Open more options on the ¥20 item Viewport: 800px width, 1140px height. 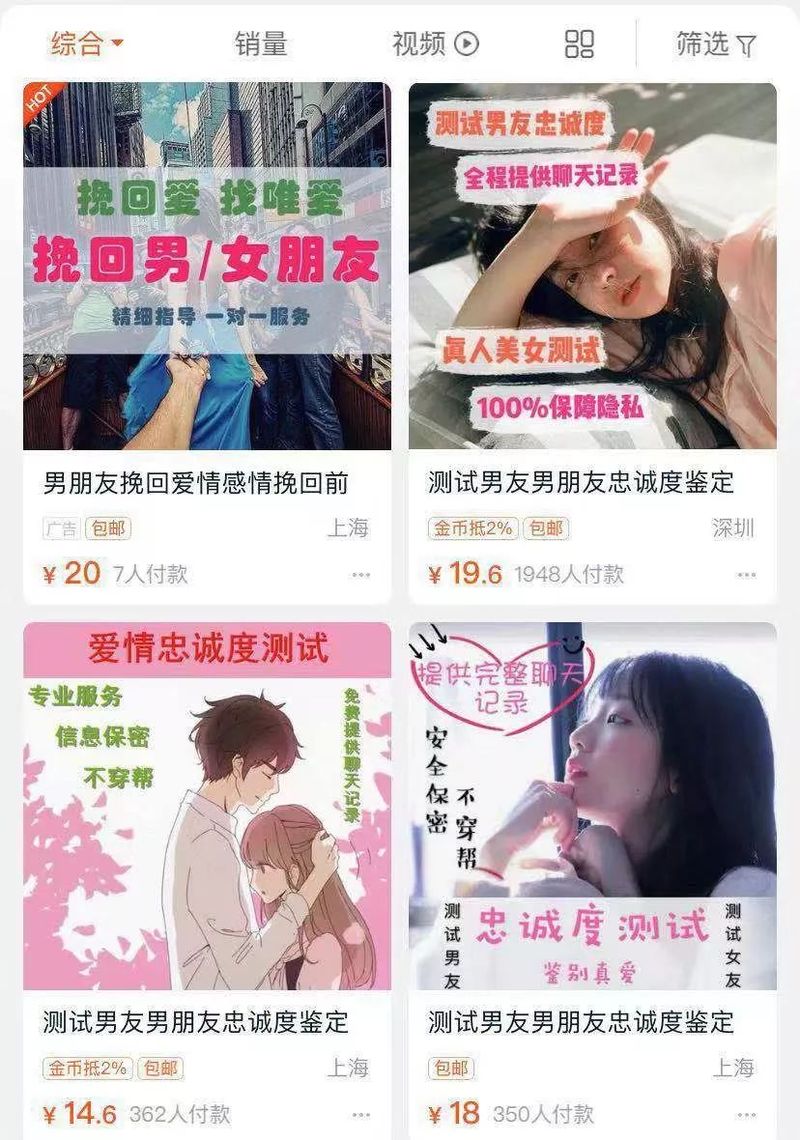pos(361,575)
